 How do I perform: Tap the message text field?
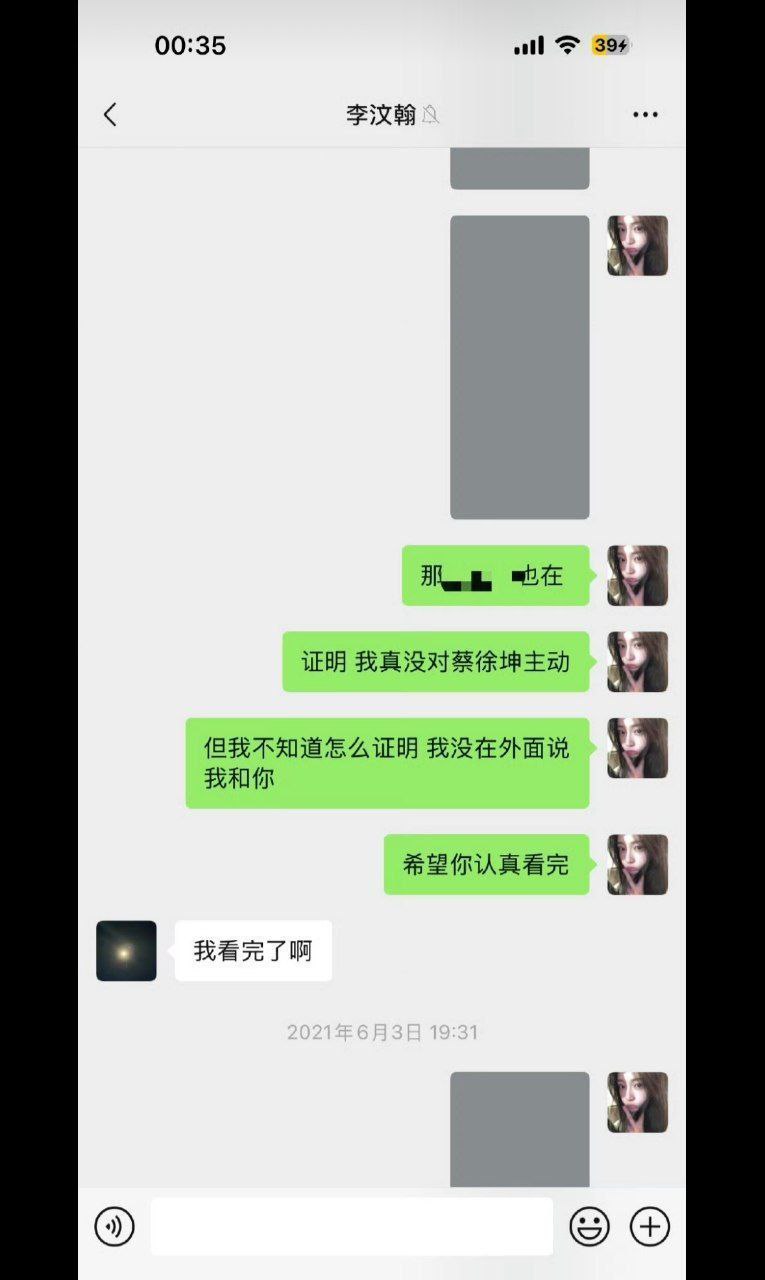(351, 1226)
